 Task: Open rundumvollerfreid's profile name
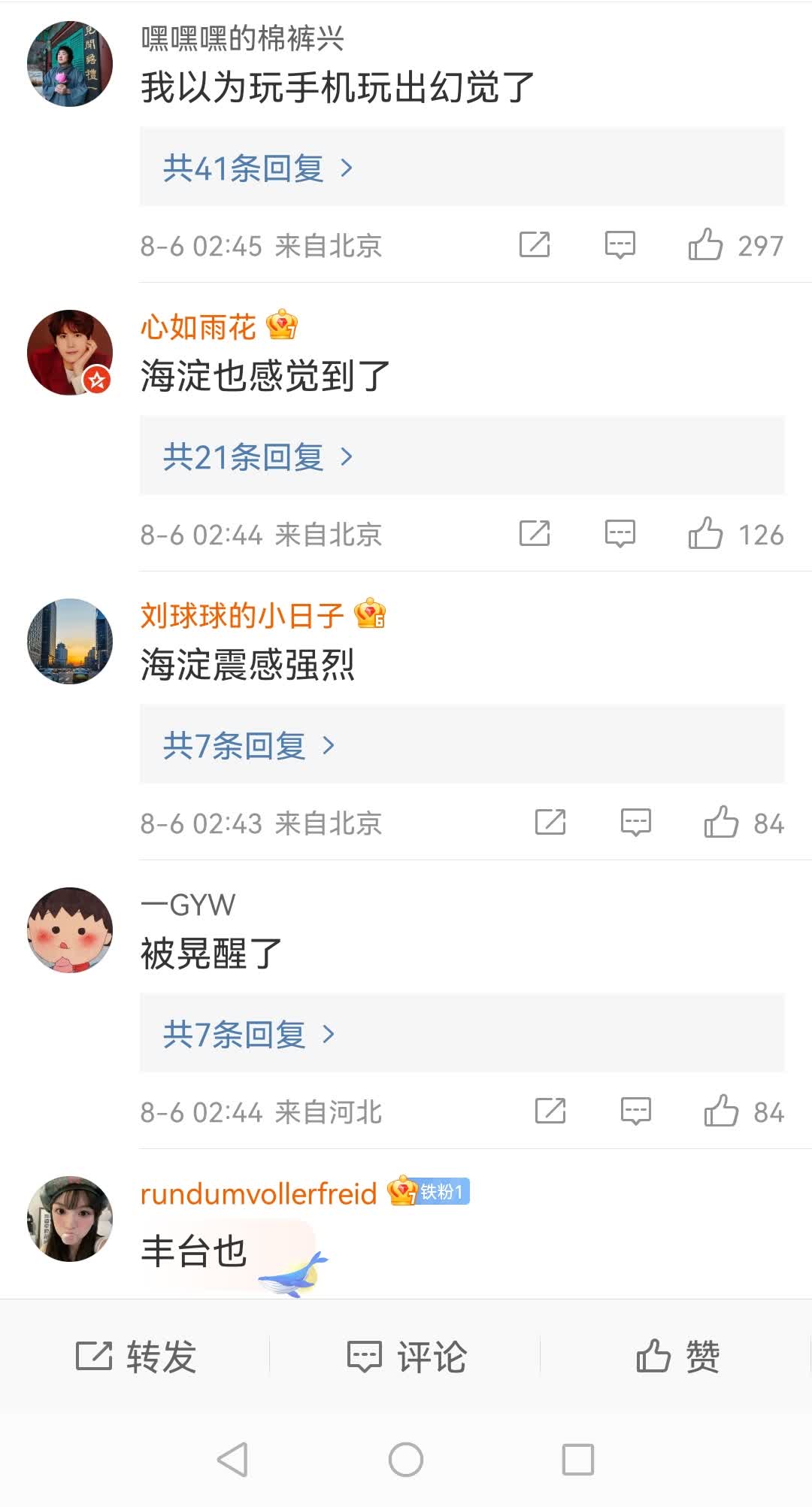coord(258,1193)
